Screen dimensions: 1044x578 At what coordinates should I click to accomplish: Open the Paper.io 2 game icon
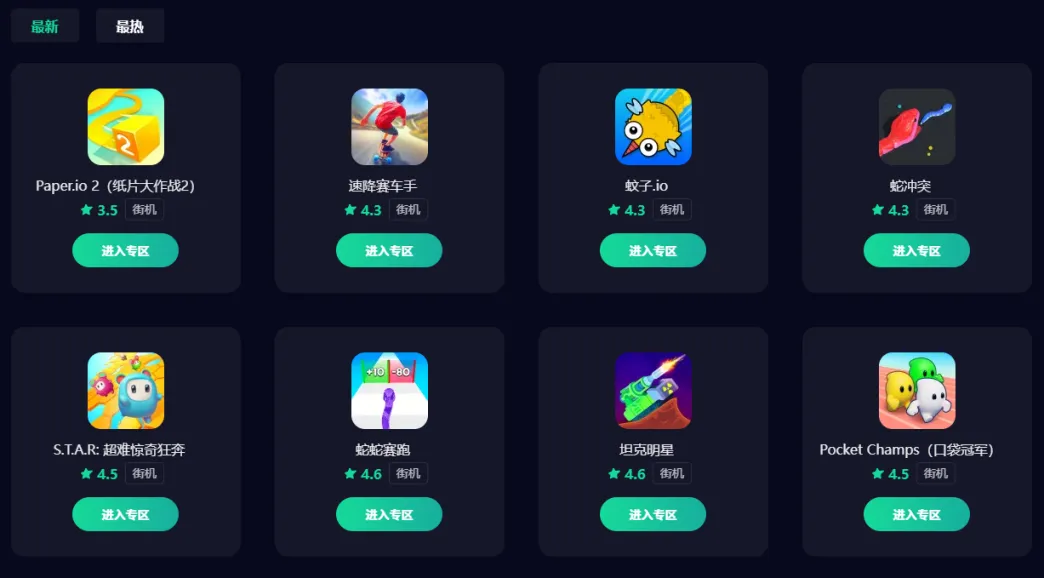[125, 127]
